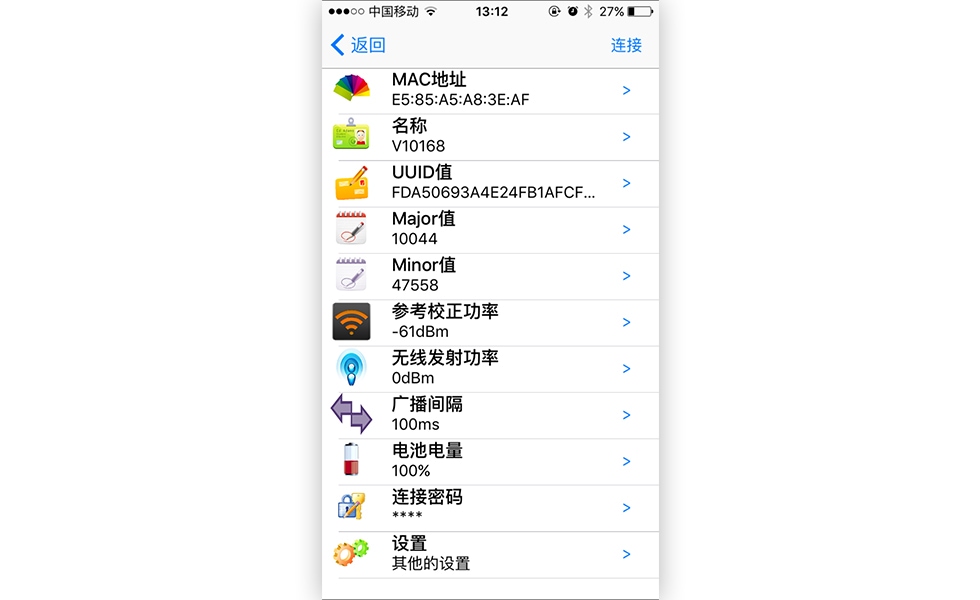Open the MAC地址 row
The height and width of the screenshot is (600, 980).
pyautogui.click(x=490, y=90)
